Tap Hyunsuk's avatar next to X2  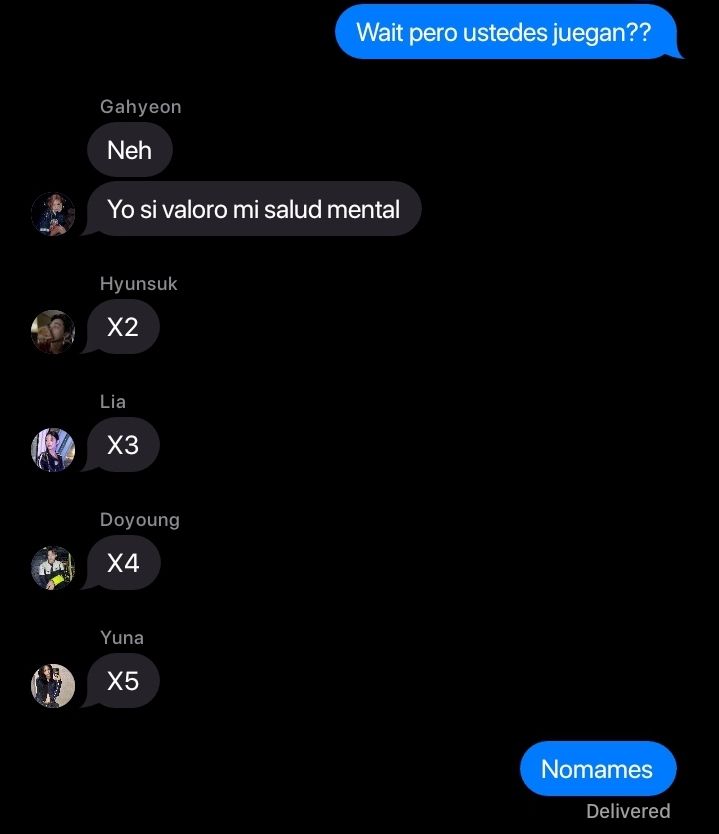[x=53, y=332]
